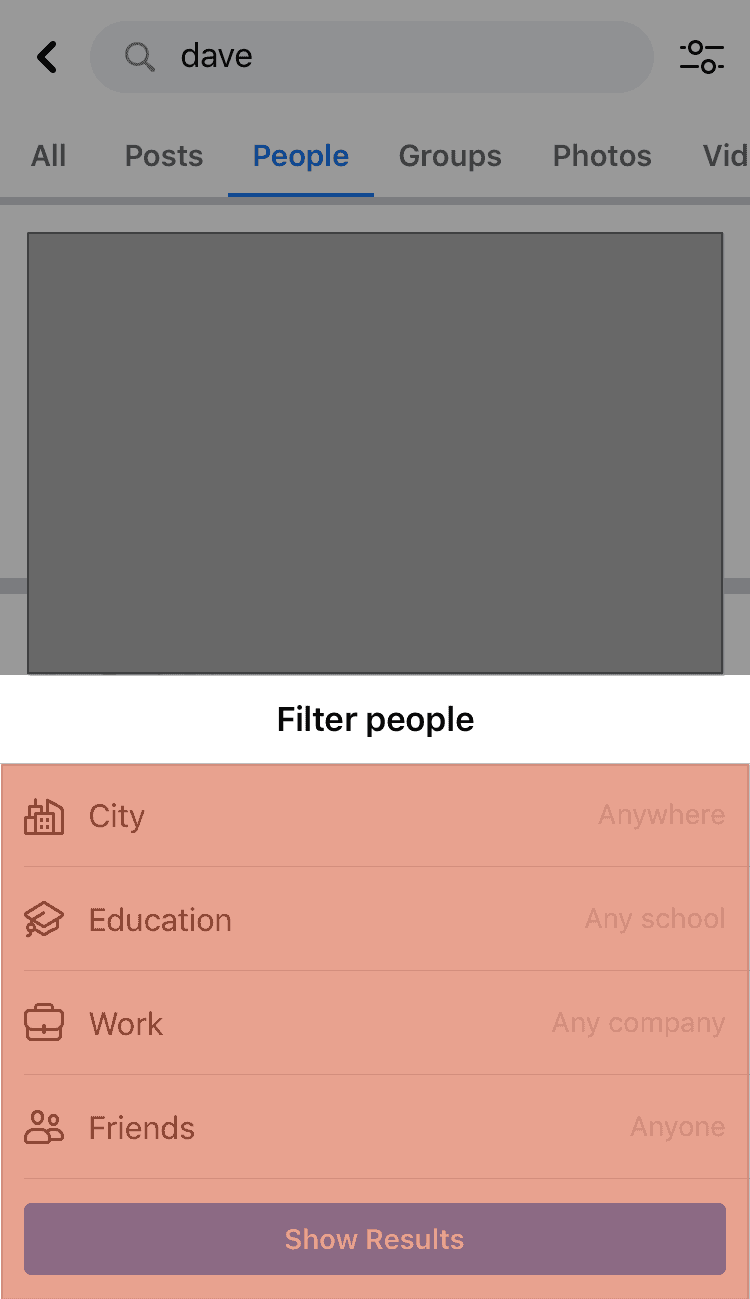This screenshot has width=750, height=1299.
Task: Switch to the Photos tab
Action: tap(602, 156)
